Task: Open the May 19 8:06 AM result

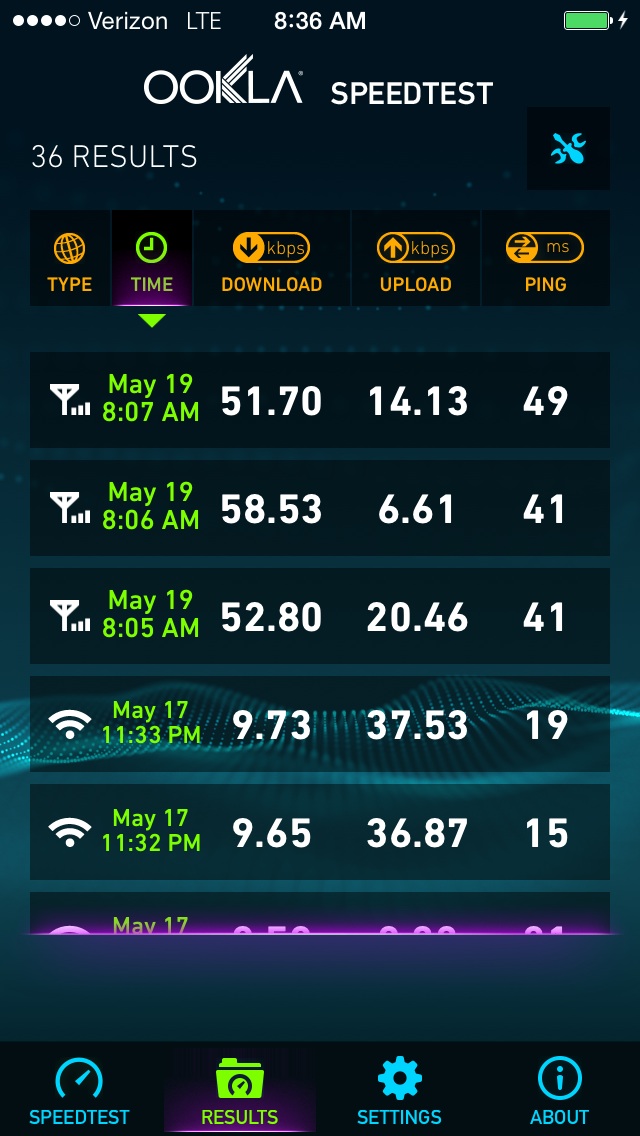Action: pos(320,508)
